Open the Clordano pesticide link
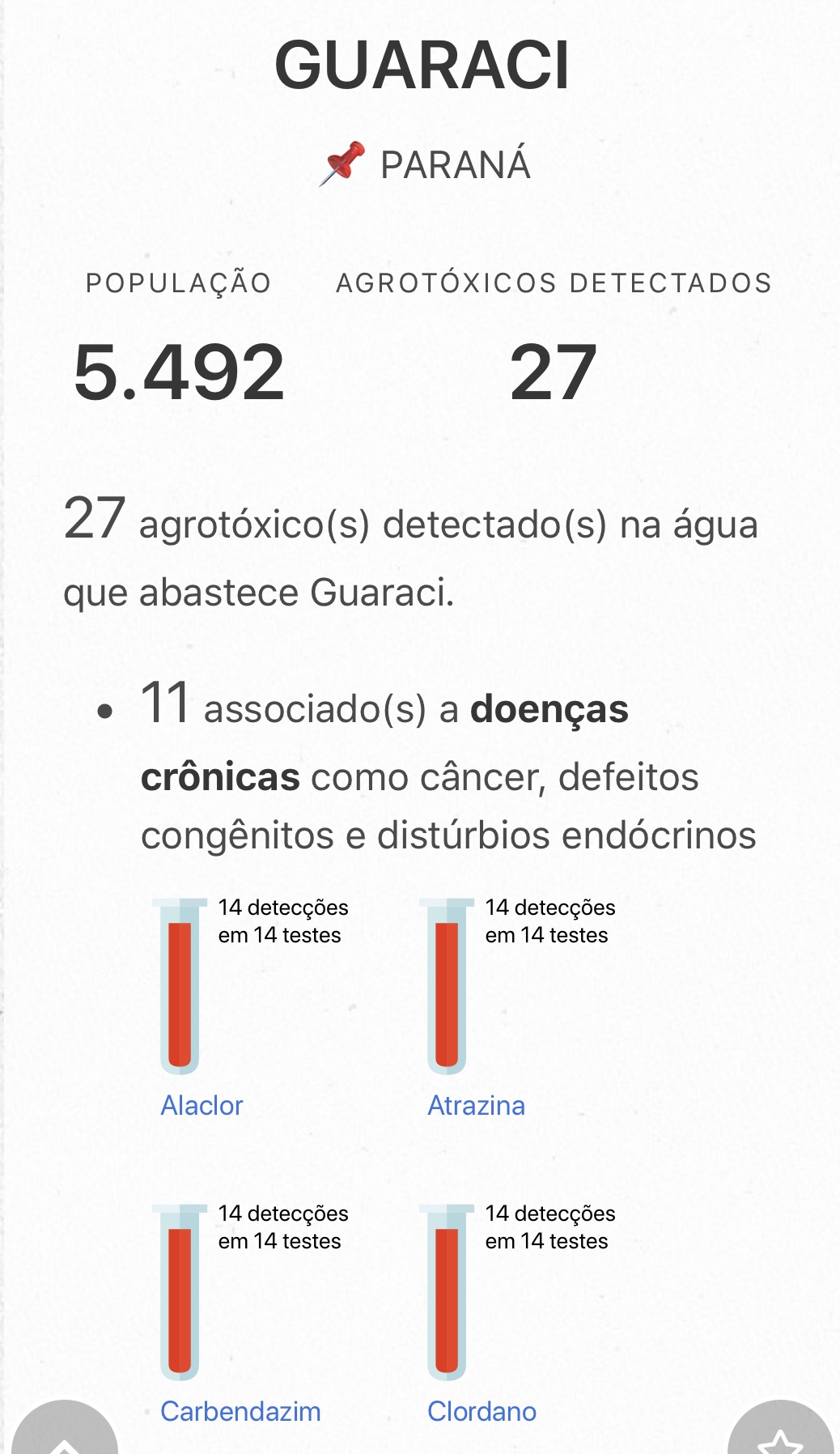This screenshot has height=1454, width=840. [x=482, y=1411]
